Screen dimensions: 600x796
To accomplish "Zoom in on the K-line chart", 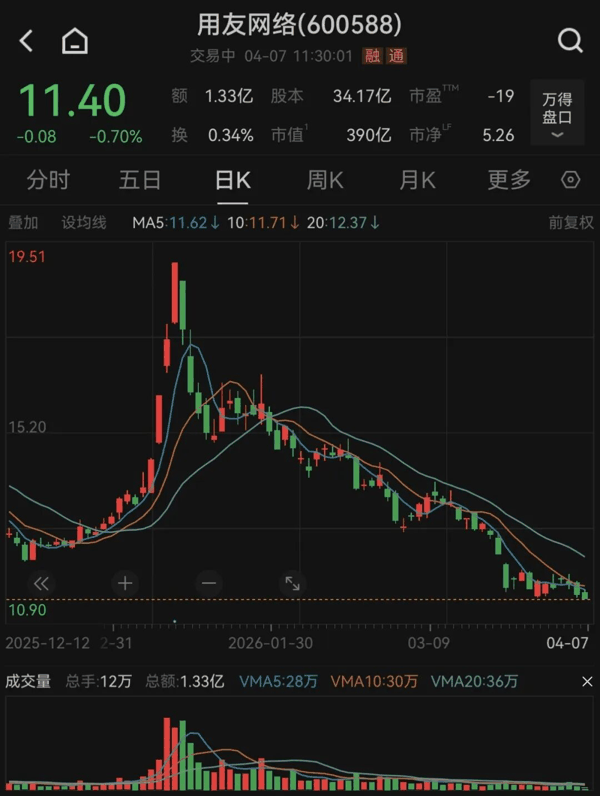I will (x=125, y=582).
